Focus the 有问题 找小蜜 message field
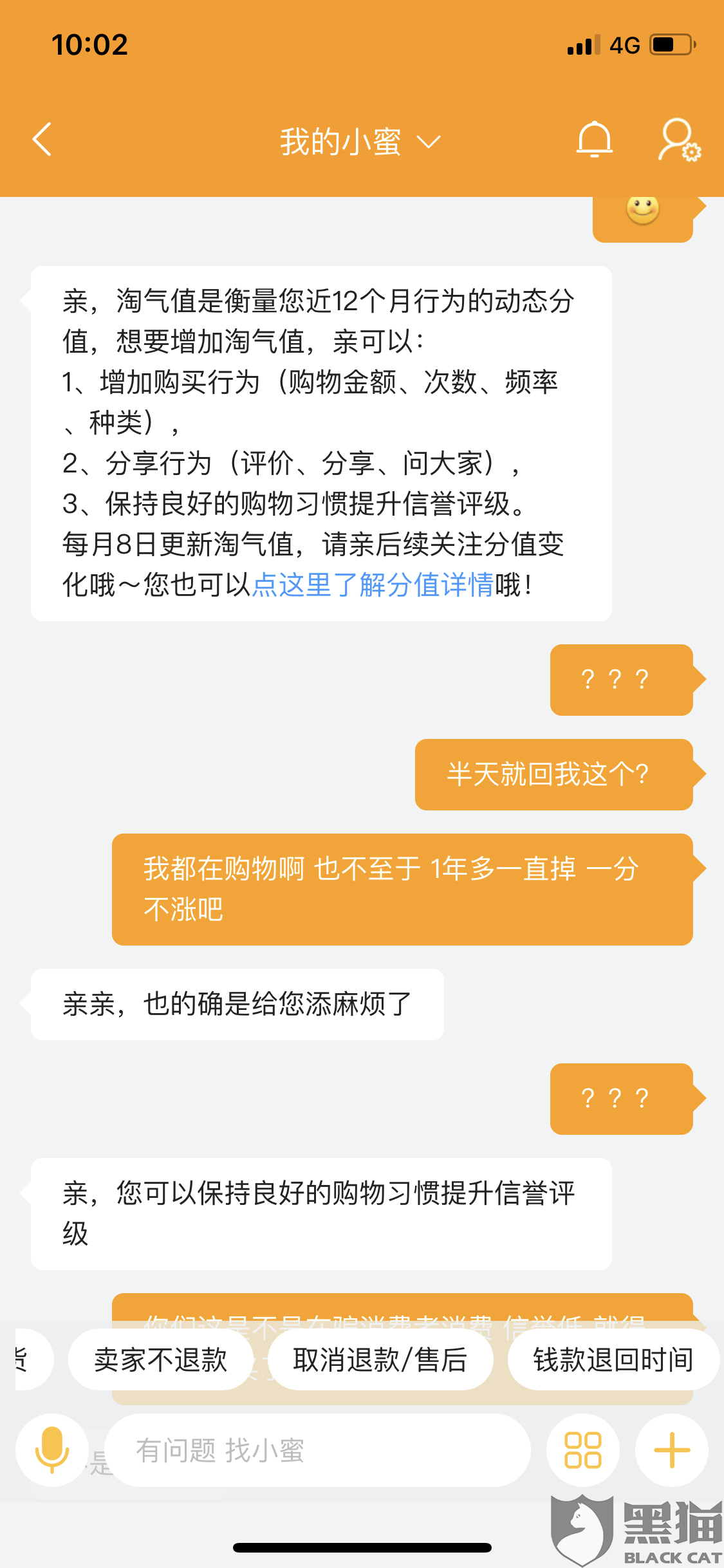 [318, 1450]
